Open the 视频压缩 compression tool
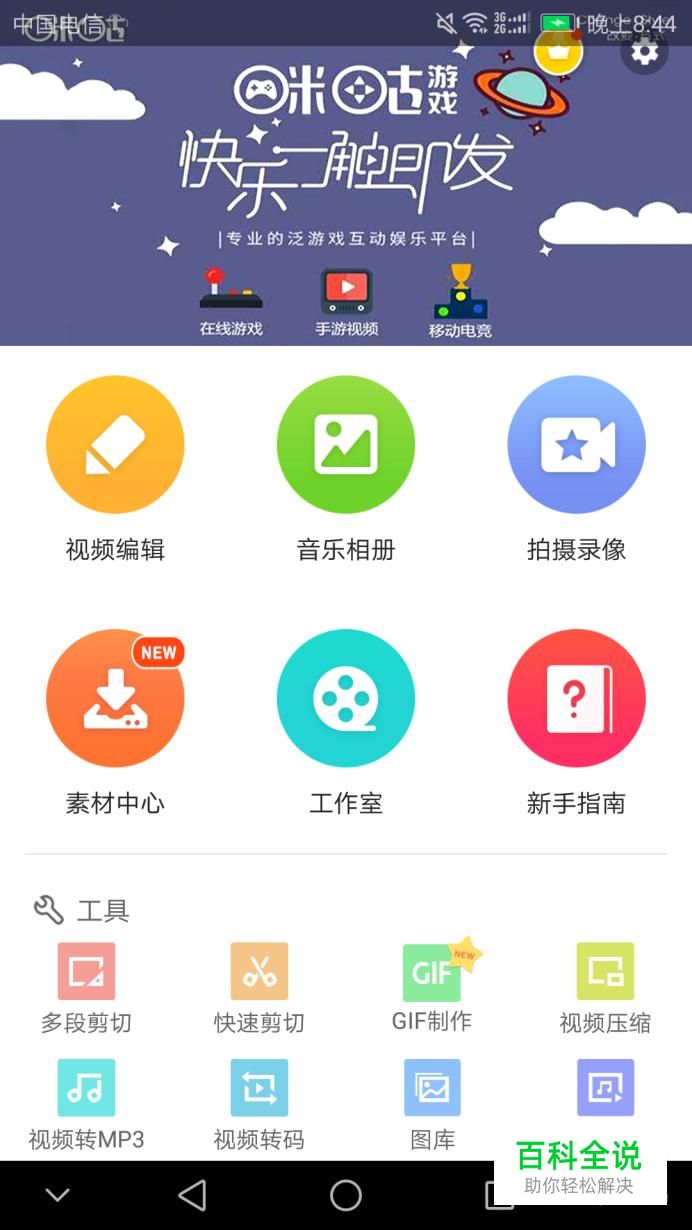The height and width of the screenshot is (1230, 692). click(x=605, y=972)
